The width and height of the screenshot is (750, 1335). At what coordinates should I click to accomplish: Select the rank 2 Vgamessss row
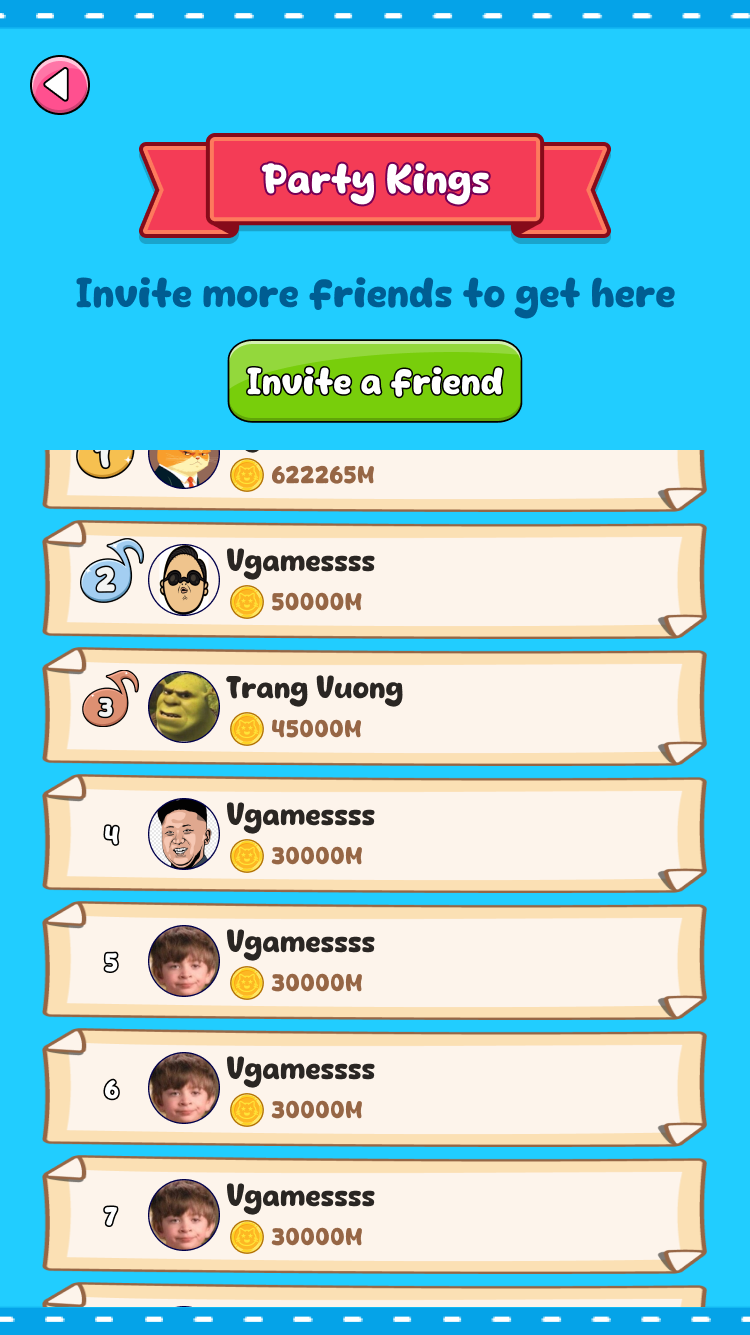click(375, 580)
